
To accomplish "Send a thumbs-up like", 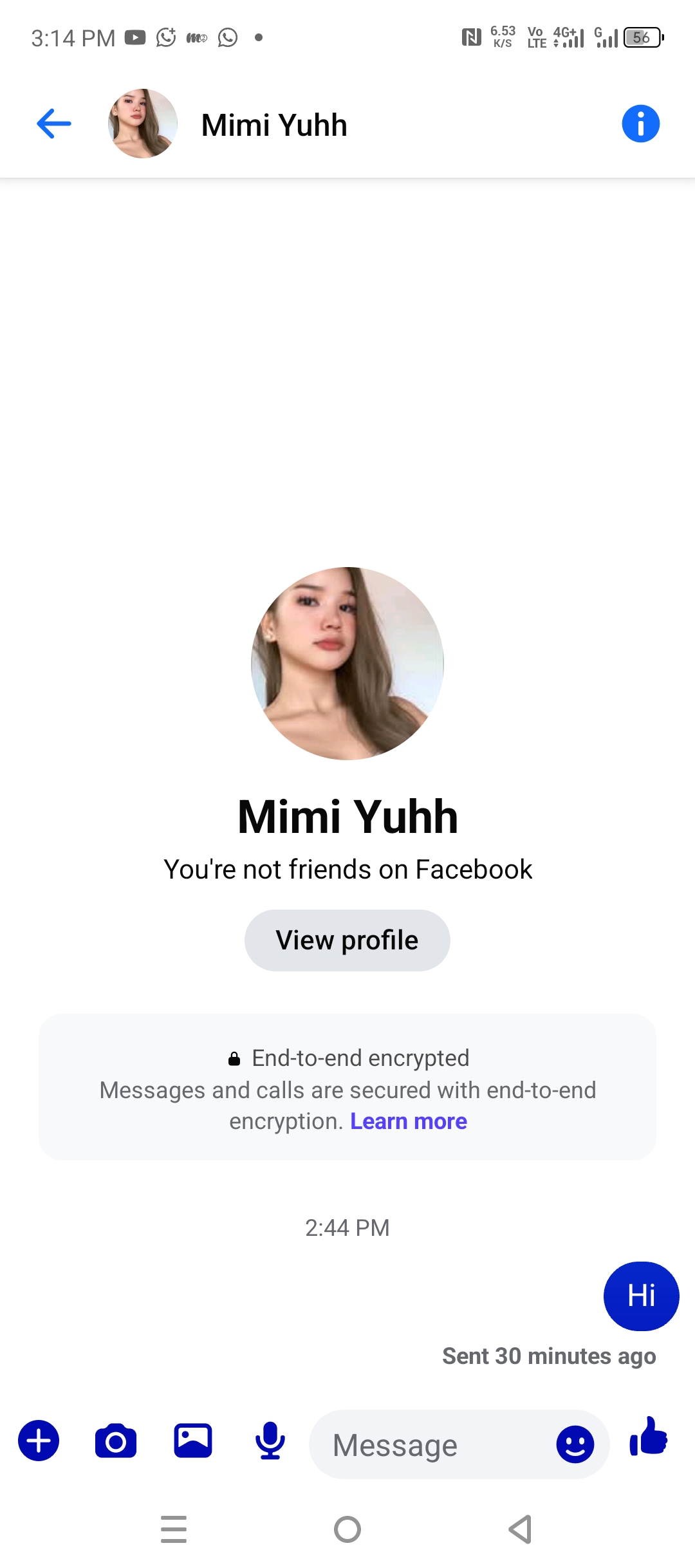I will click(649, 1437).
